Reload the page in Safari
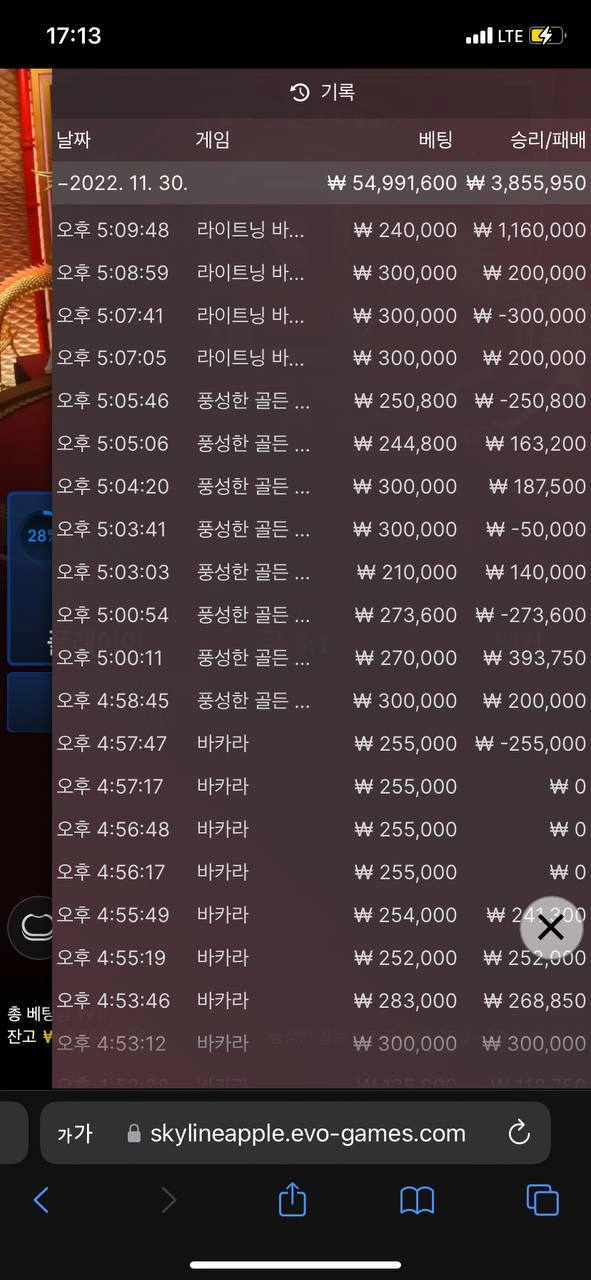This screenshot has height=1280, width=591. 518,1133
